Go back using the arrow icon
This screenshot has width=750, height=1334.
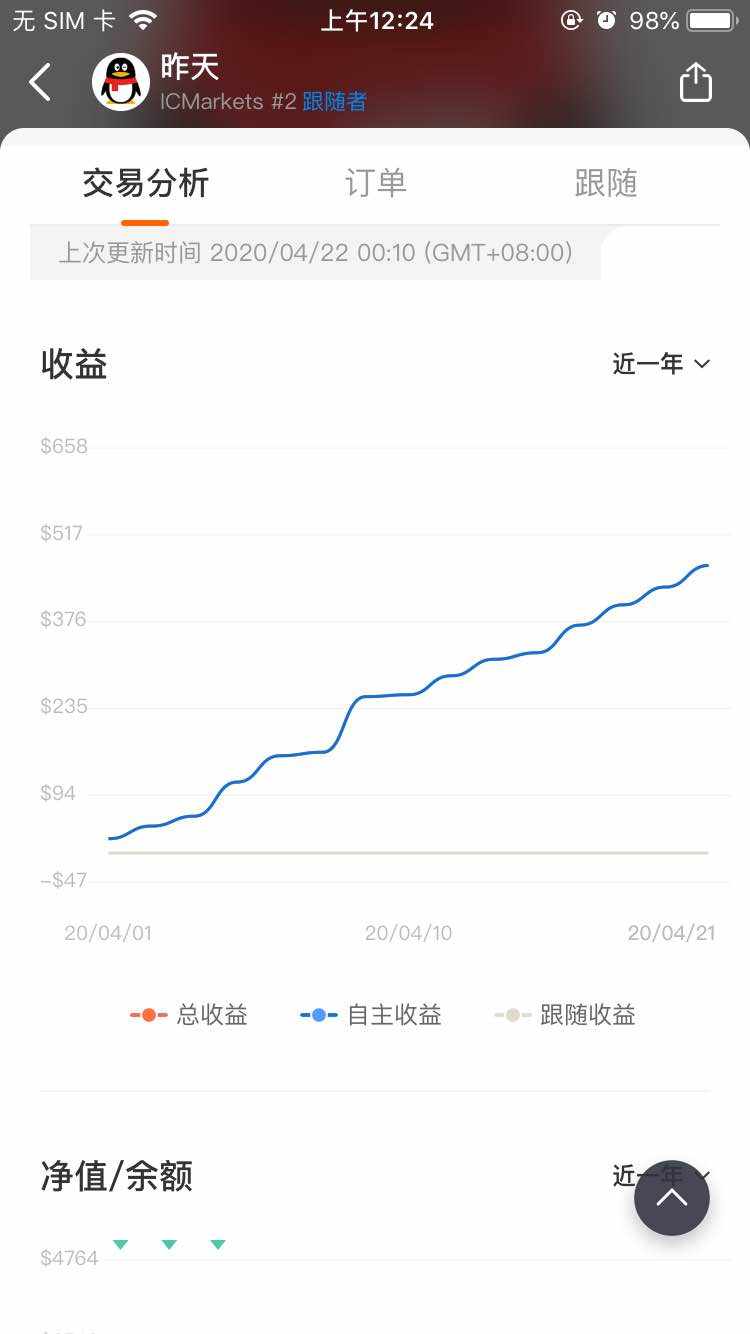click(x=40, y=82)
